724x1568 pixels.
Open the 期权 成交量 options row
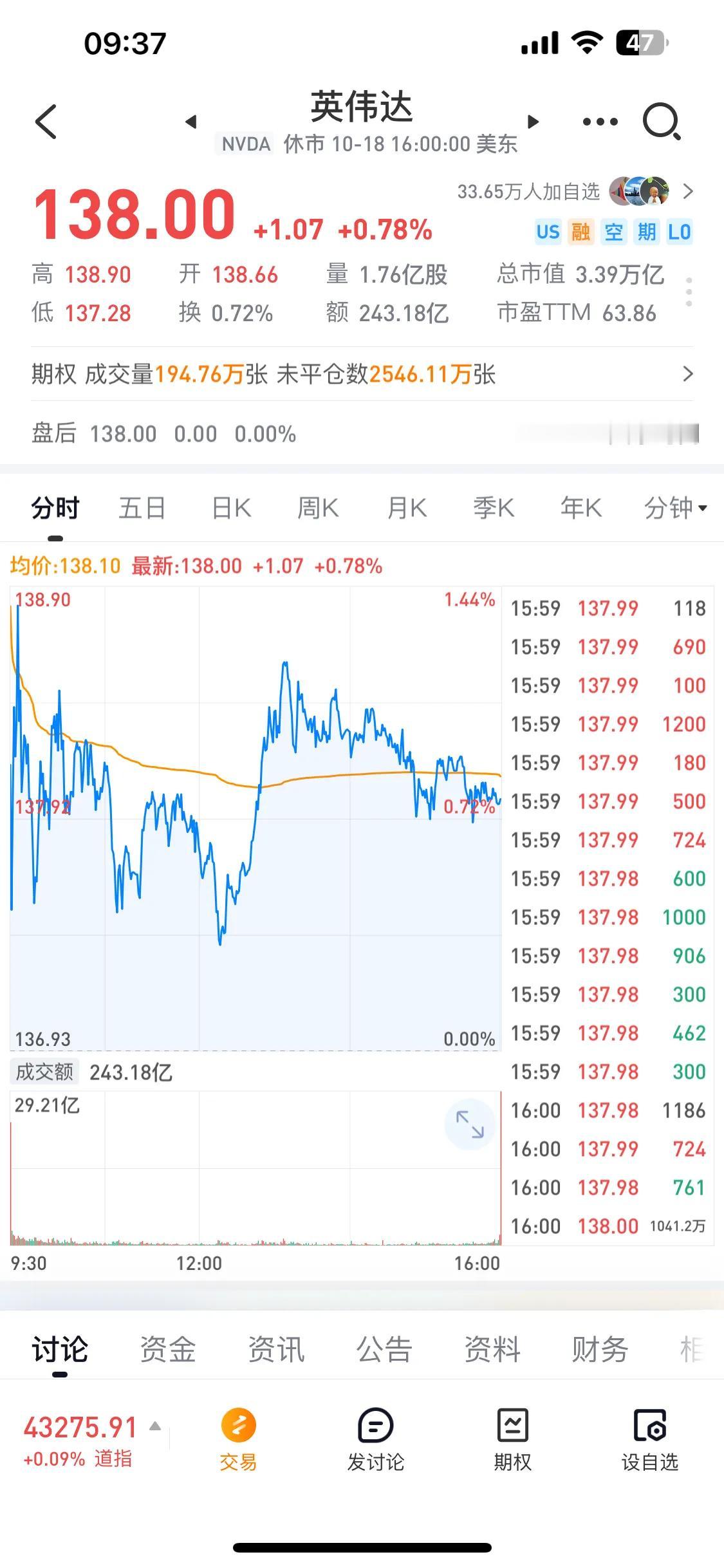(362, 374)
